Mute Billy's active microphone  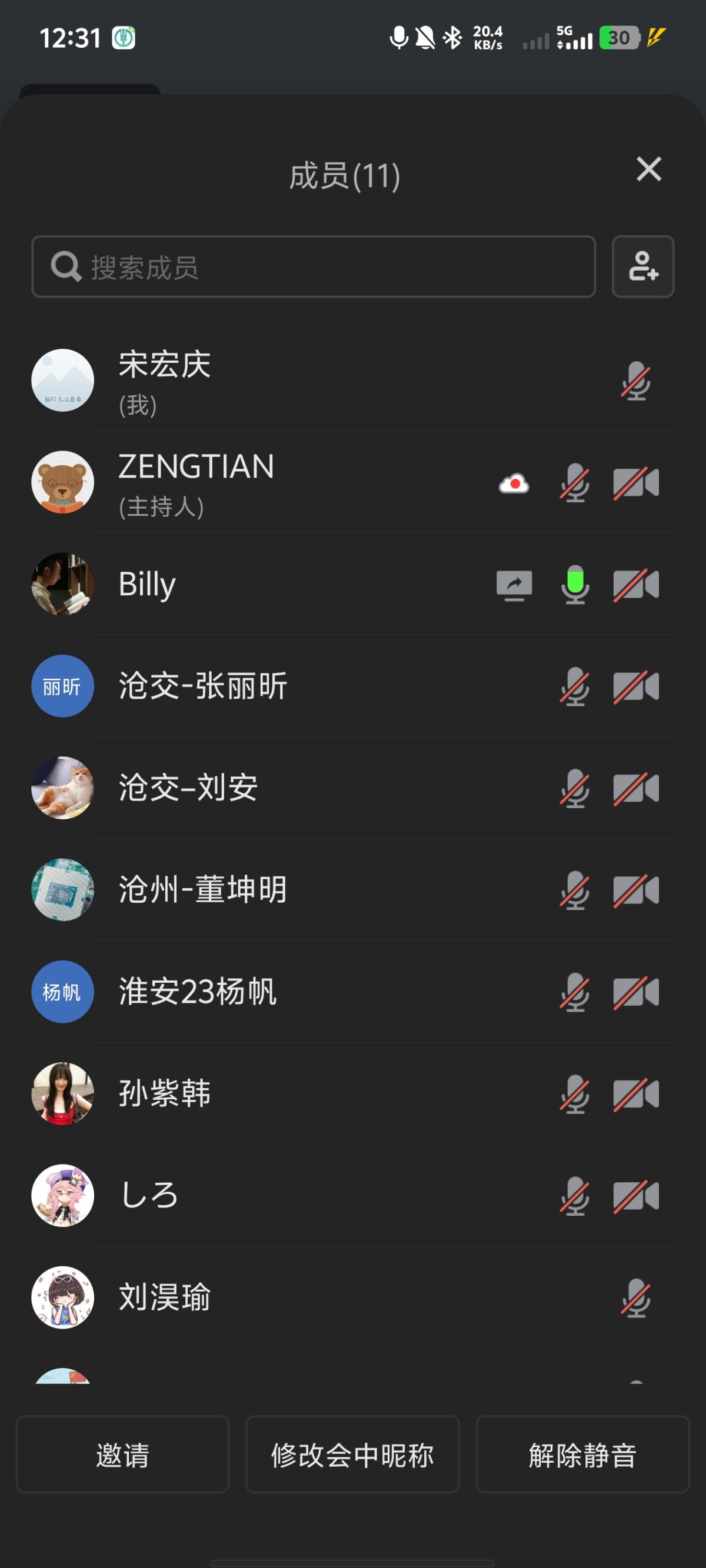[x=574, y=586]
